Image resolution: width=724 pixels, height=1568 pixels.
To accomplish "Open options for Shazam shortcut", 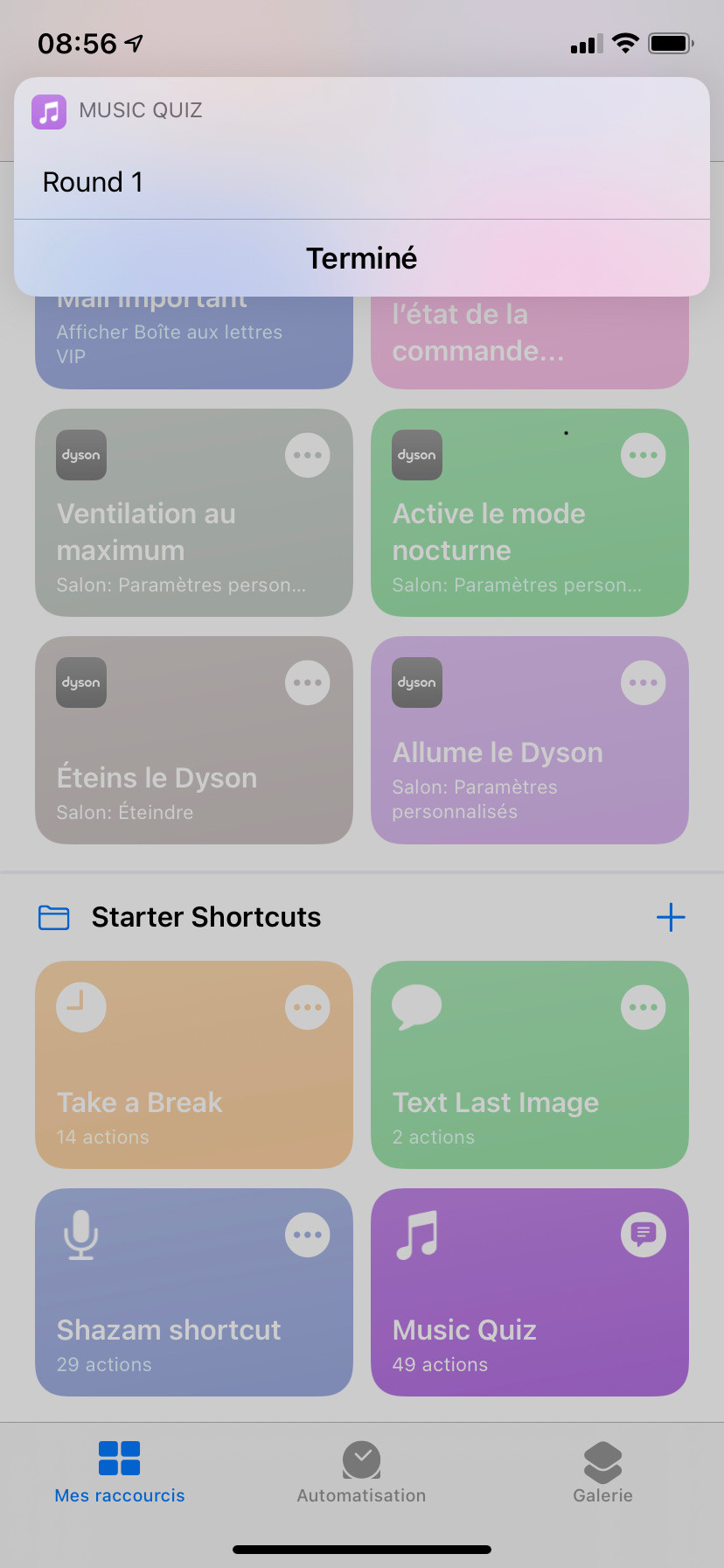I will 308,1235.
